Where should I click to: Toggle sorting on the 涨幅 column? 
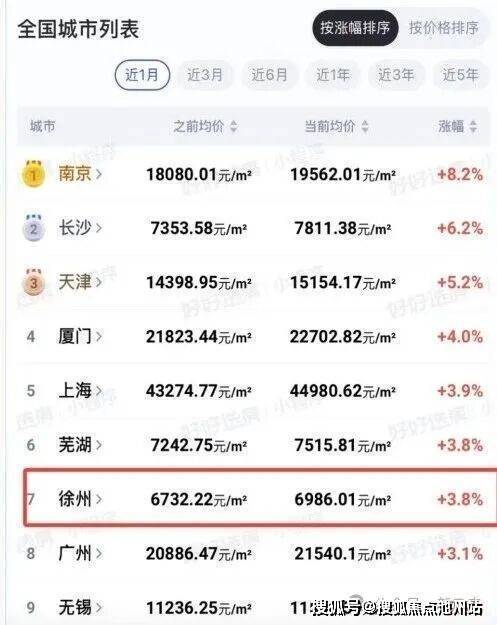pos(458,126)
